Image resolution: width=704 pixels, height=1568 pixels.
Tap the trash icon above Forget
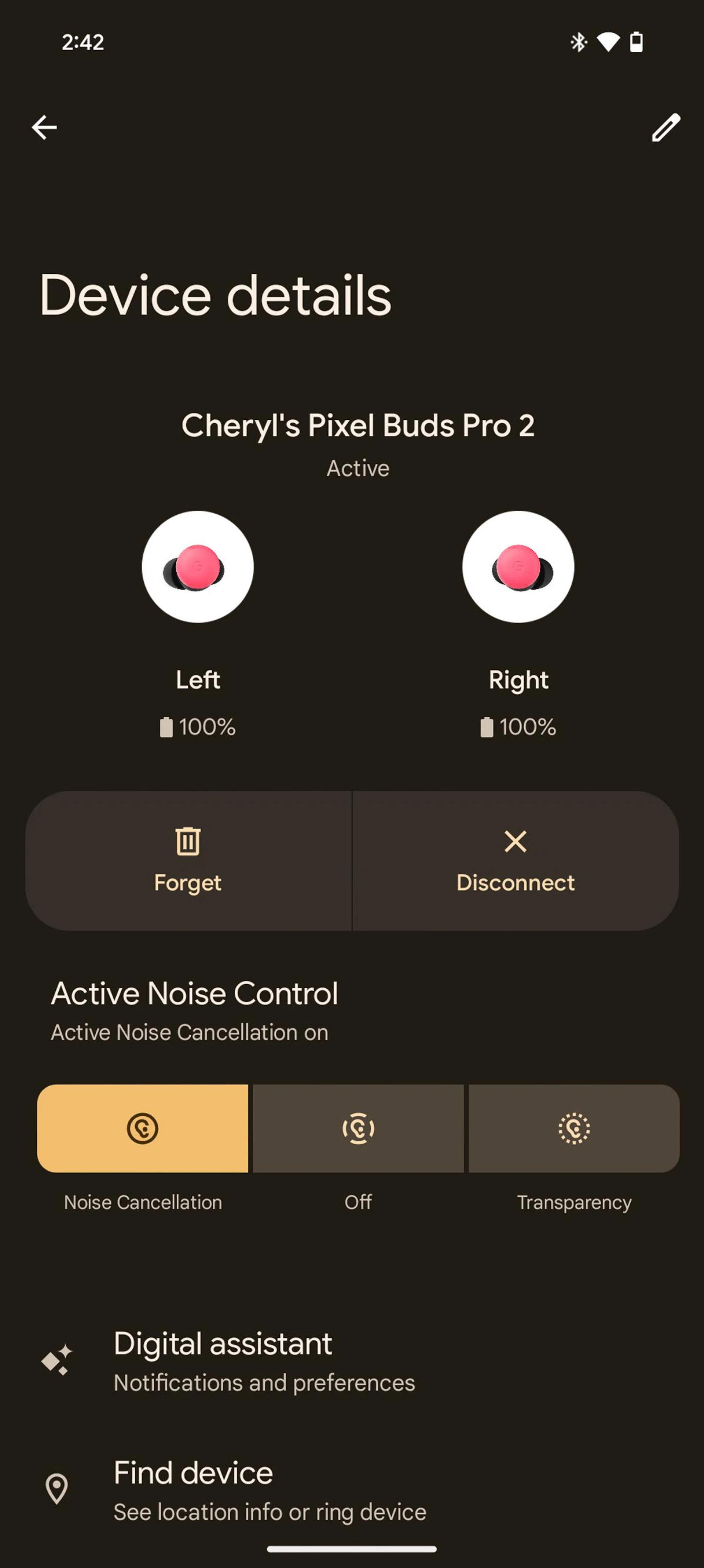(187, 842)
